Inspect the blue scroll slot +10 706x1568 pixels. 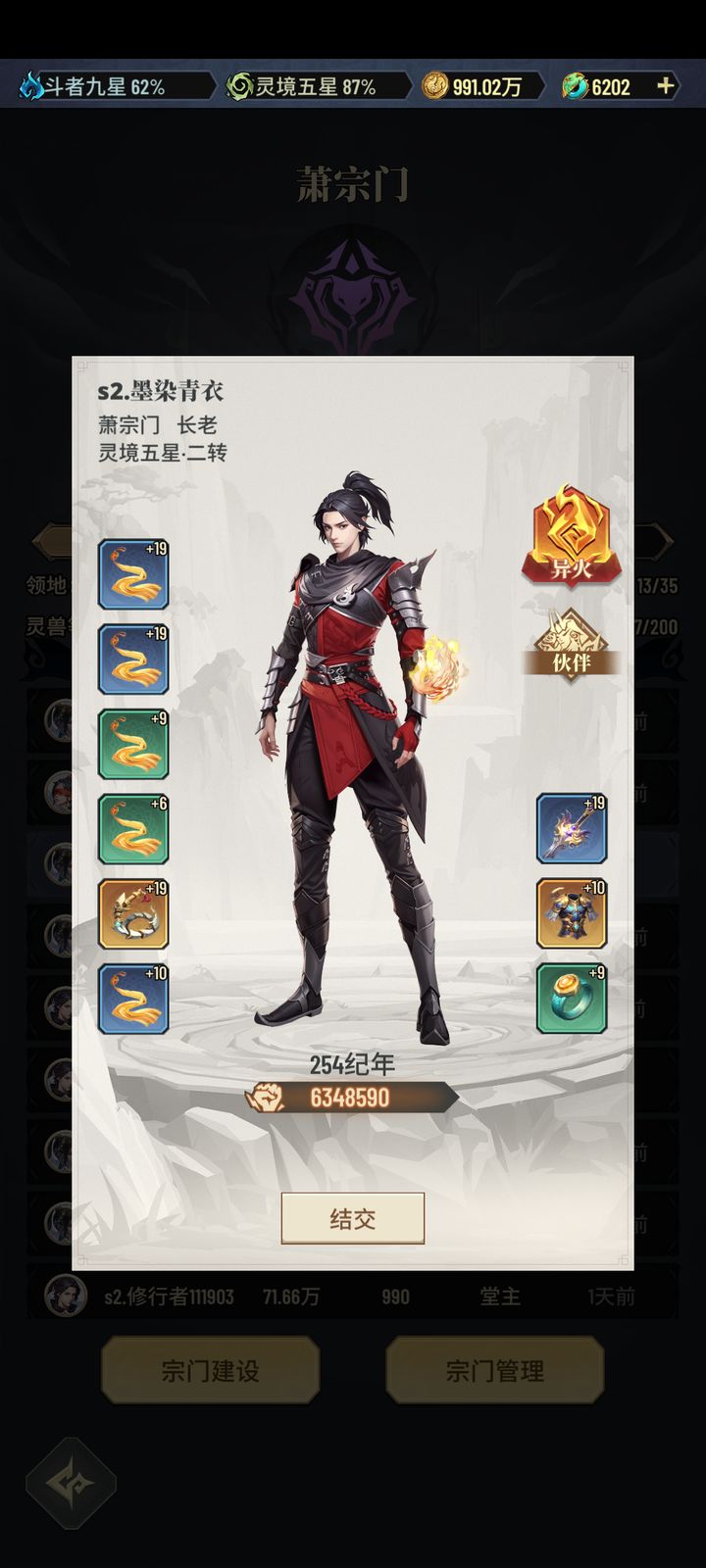pos(133,999)
